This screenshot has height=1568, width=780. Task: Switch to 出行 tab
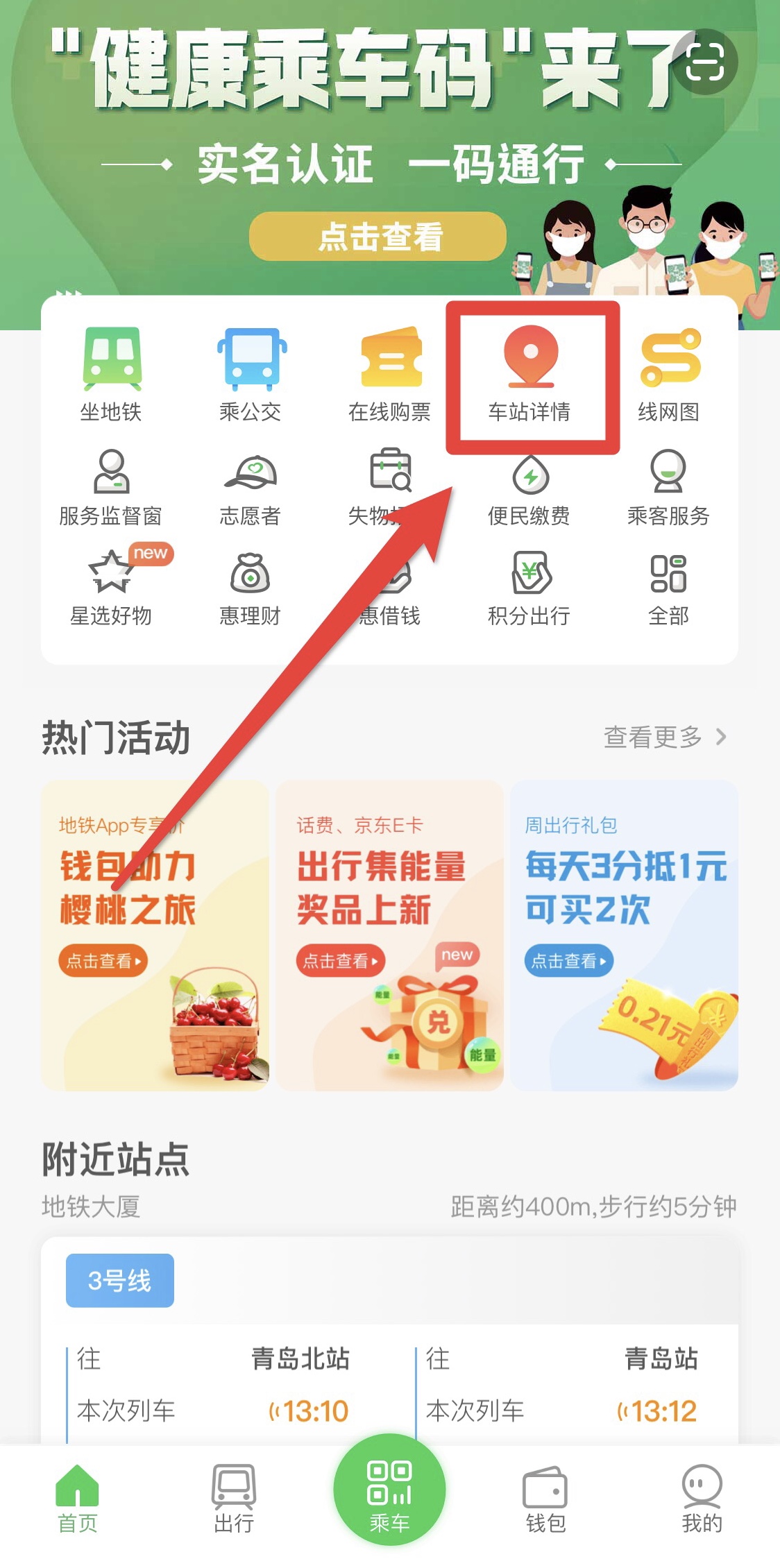click(x=234, y=1499)
